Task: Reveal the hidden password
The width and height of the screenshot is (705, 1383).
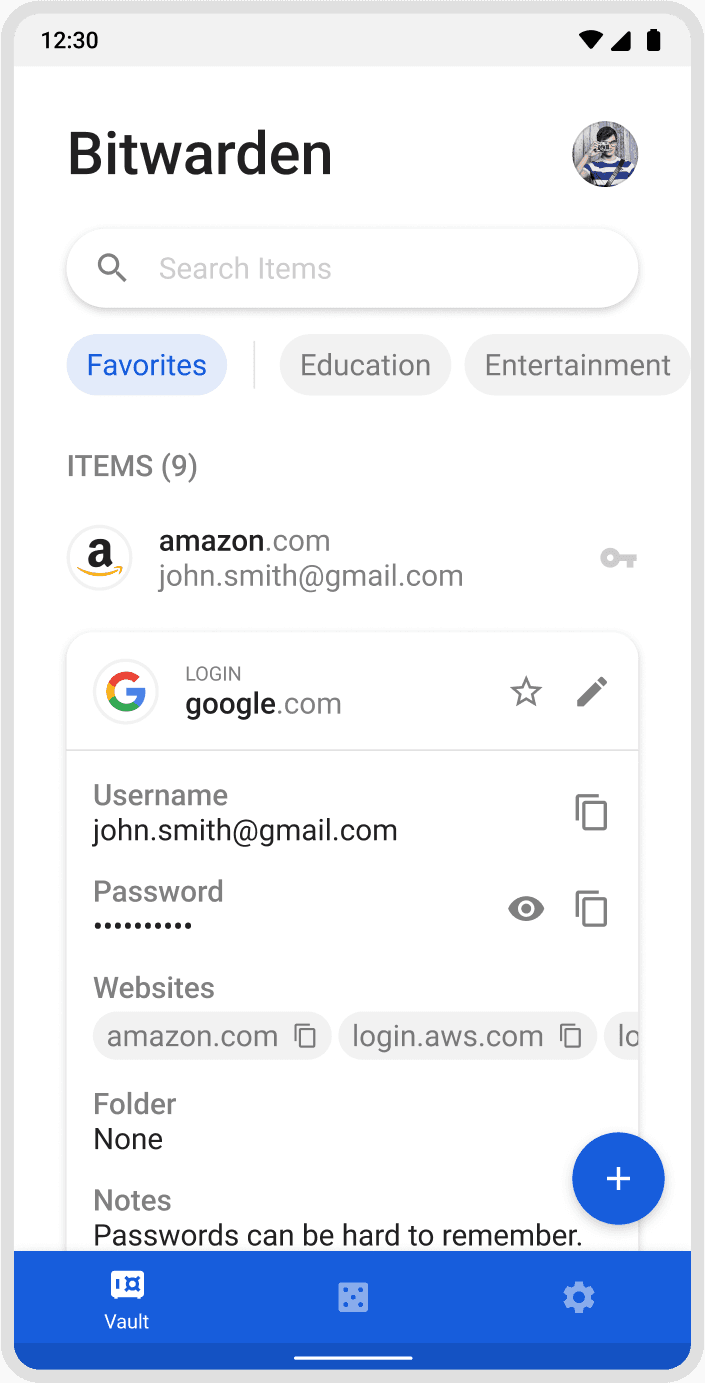Action: (x=526, y=909)
